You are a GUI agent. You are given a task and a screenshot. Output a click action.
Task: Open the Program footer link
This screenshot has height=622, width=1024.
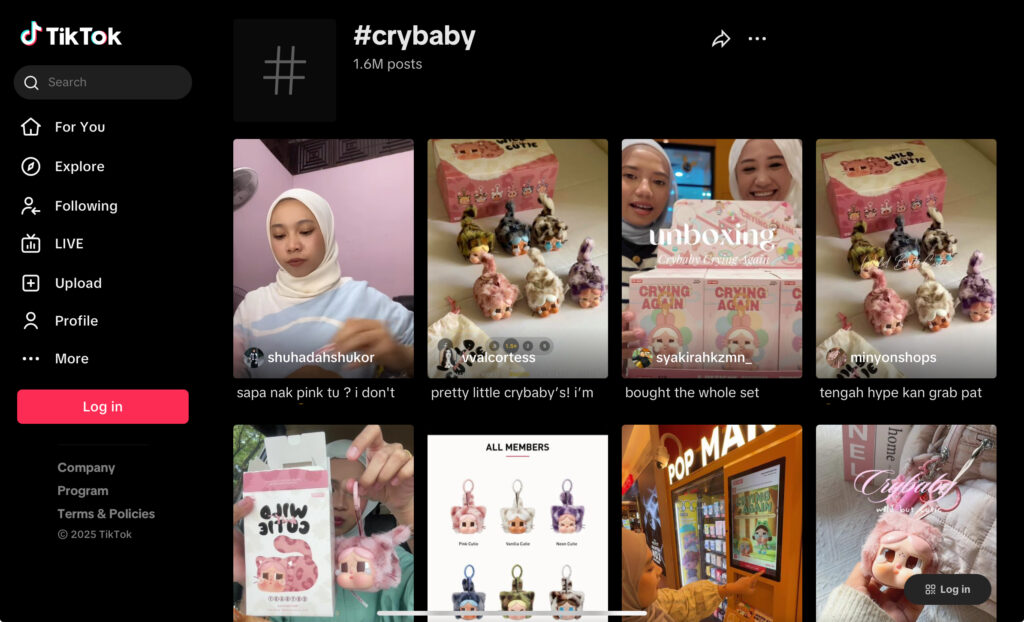pos(83,490)
